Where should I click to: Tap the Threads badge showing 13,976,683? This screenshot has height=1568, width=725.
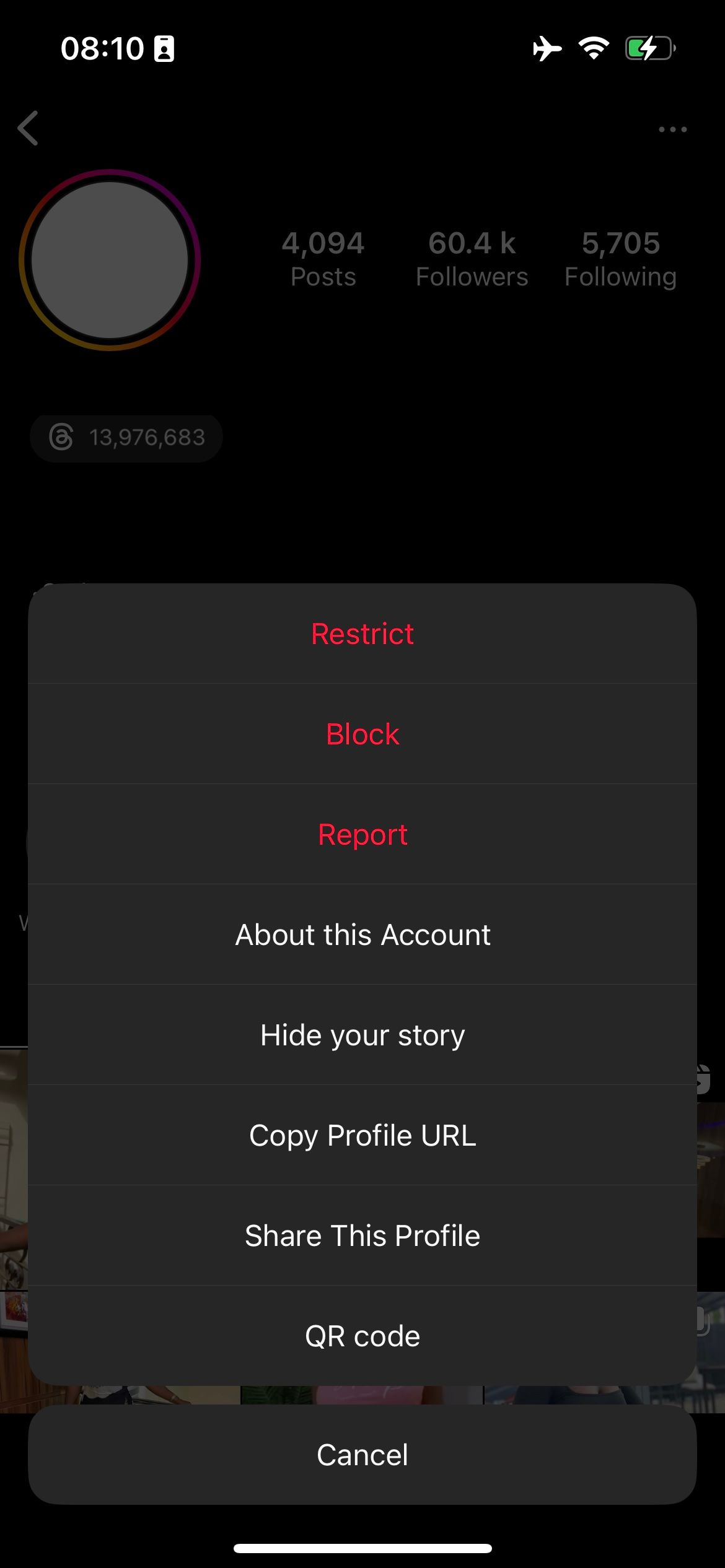126,437
